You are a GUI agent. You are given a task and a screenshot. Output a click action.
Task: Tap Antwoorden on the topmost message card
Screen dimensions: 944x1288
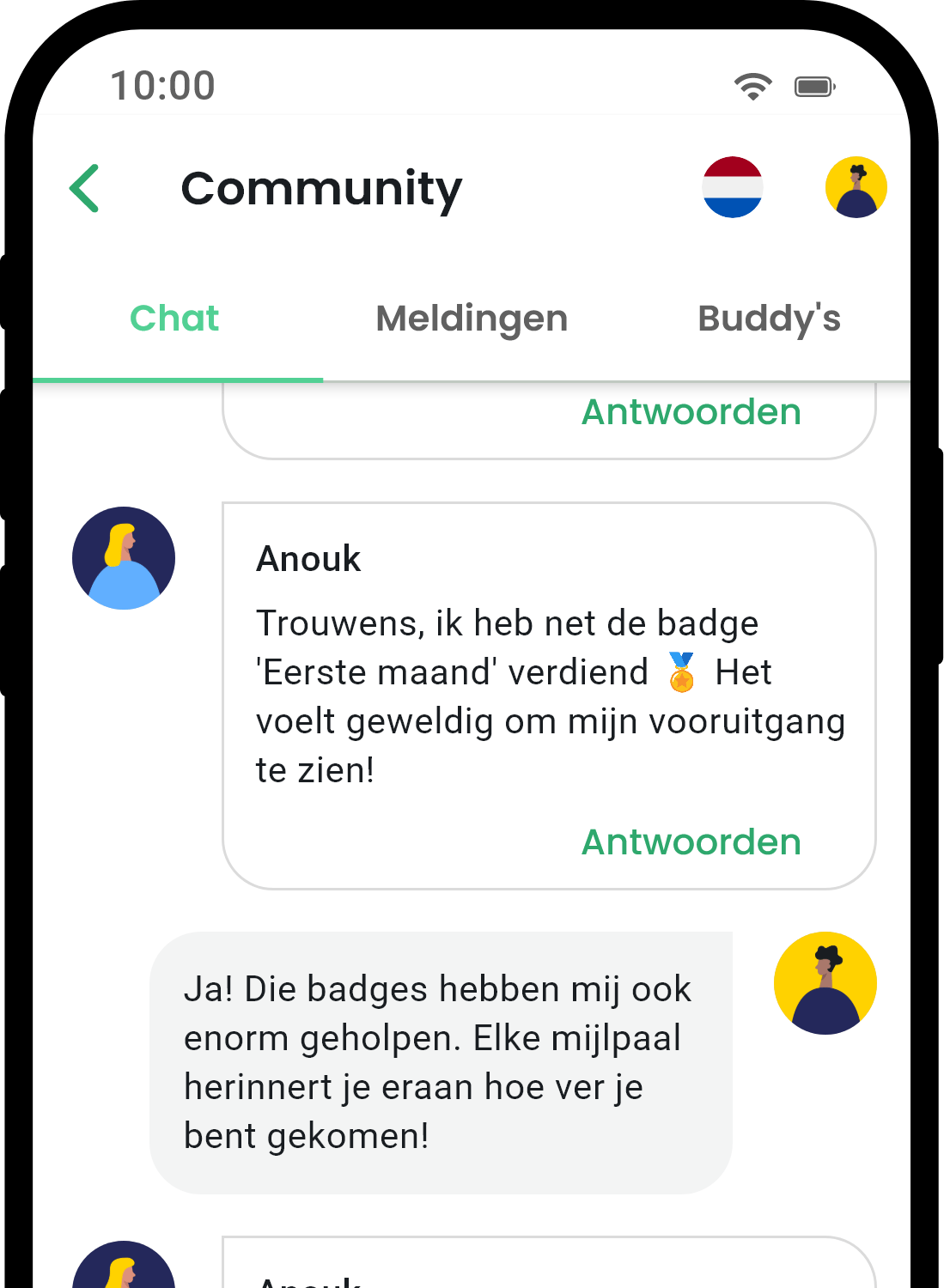coord(691,412)
